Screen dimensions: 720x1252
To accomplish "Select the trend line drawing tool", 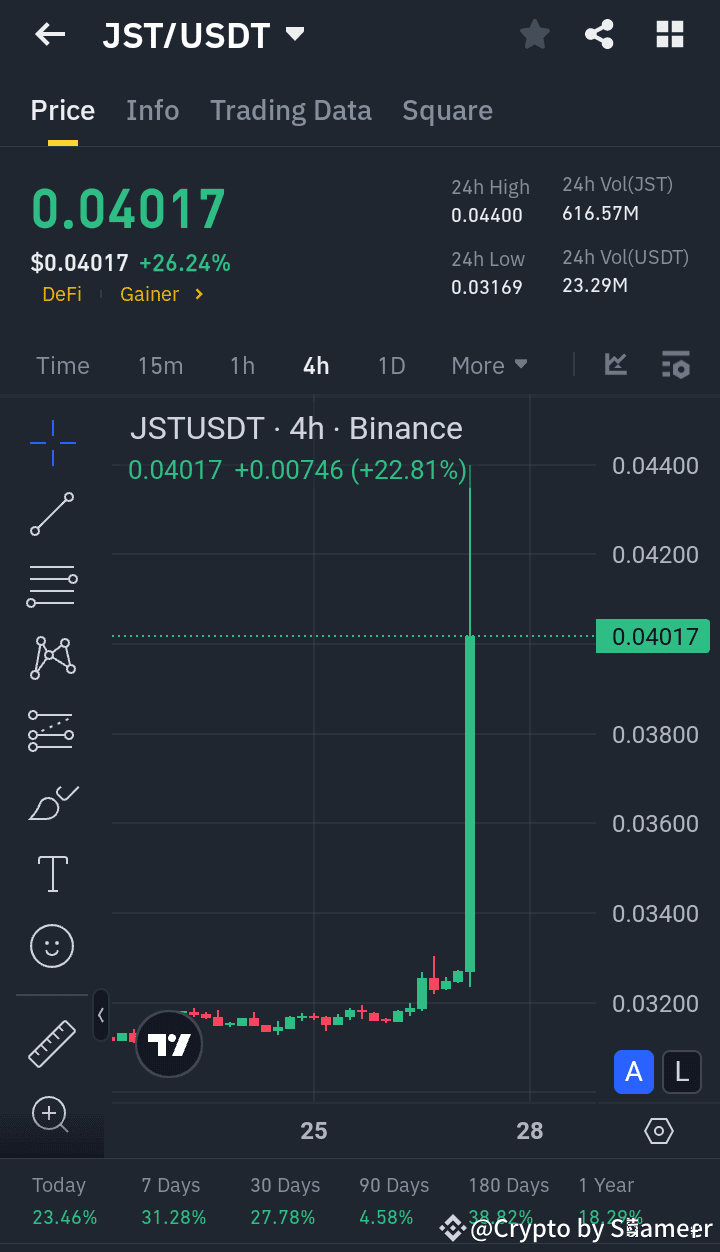I will [51, 514].
